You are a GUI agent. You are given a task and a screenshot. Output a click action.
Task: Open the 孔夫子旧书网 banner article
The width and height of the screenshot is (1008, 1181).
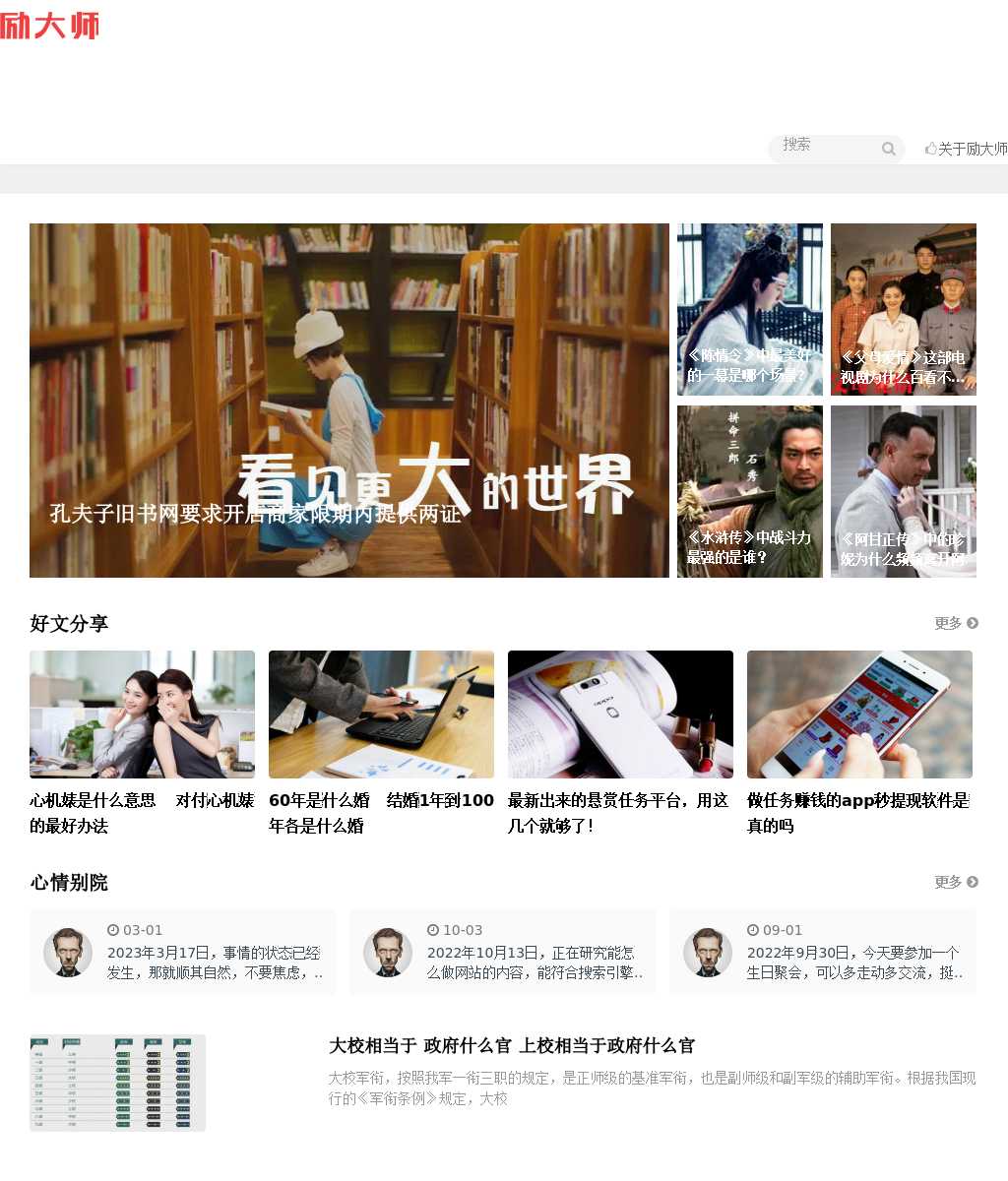348,400
